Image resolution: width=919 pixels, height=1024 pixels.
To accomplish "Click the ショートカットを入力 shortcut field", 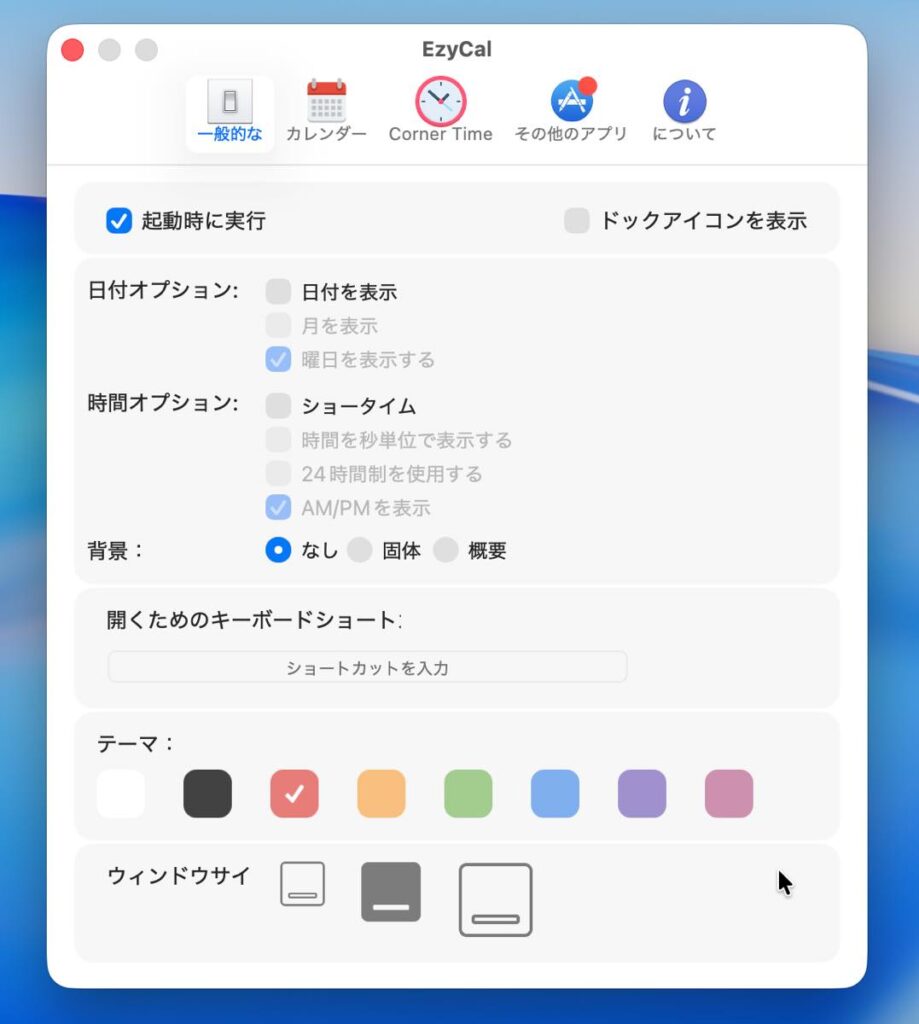I will 367,667.
